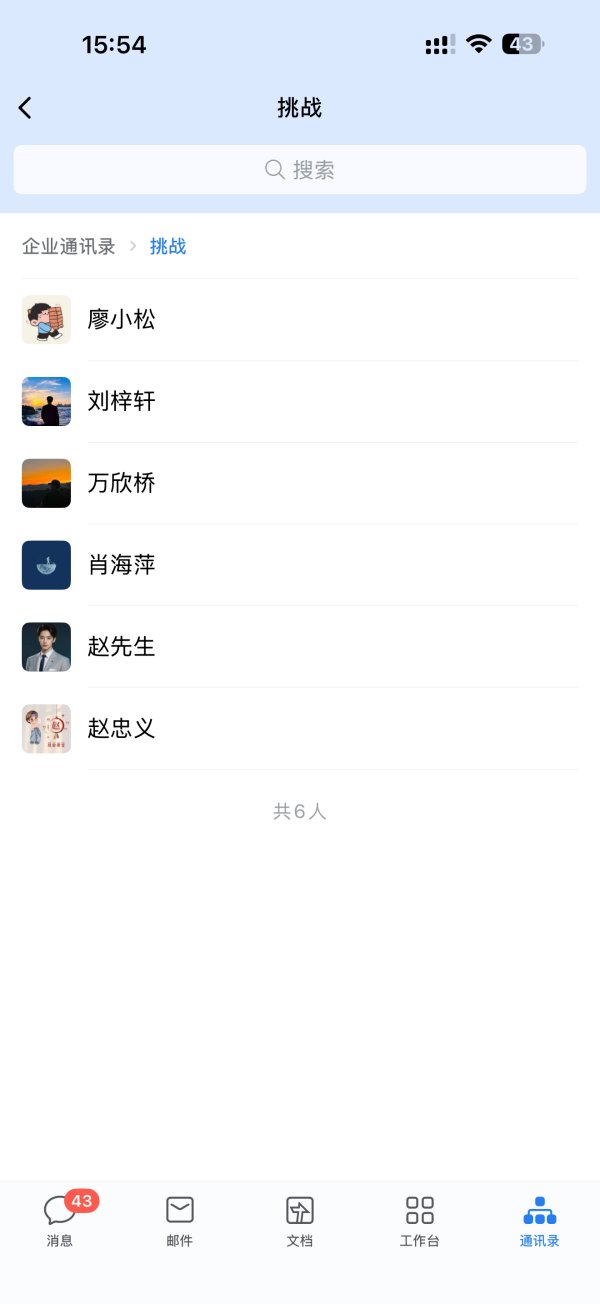The image size is (600, 1304).
Task: Open contact 刘梓轩
Action: tap(121, 402)
